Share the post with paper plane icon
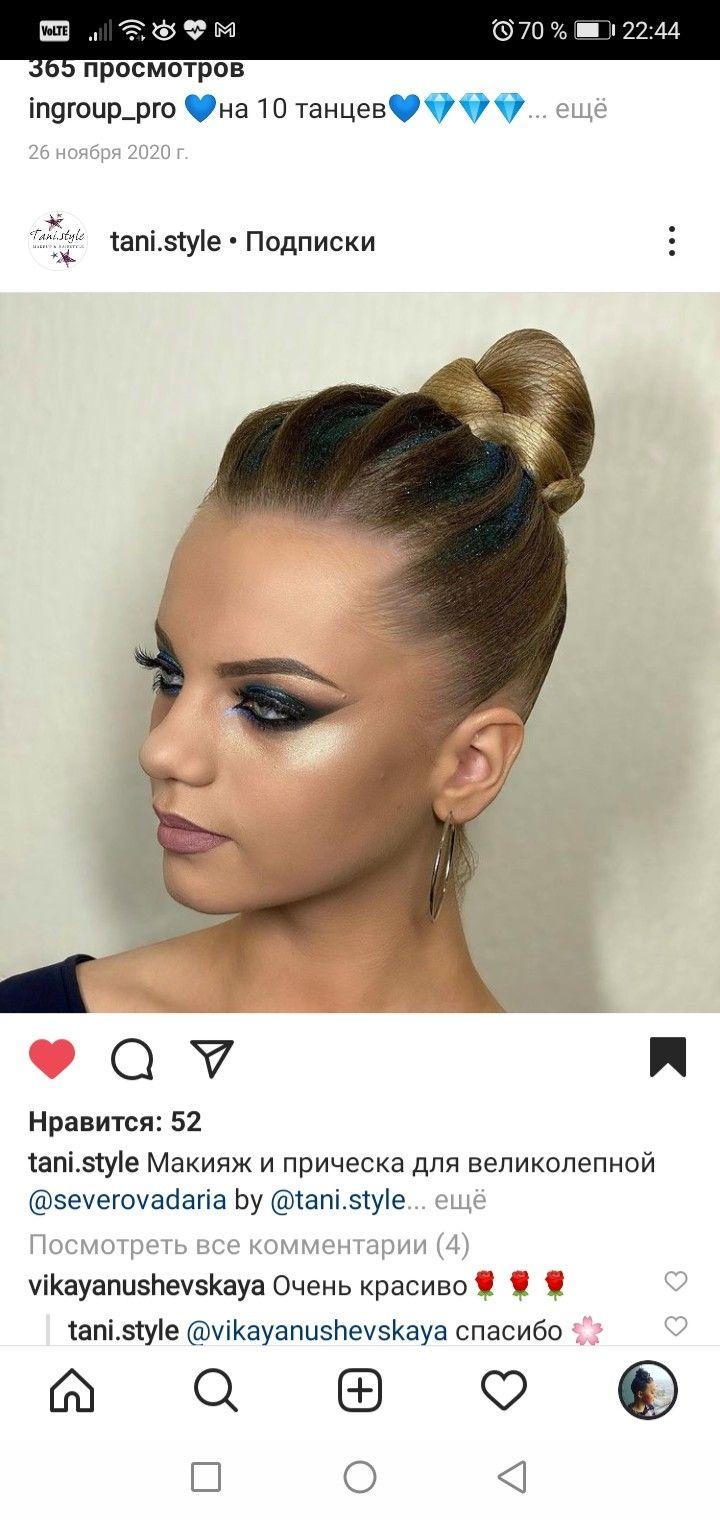Viewport: 720px width, 1520px height. click(x=211, y=1058)
